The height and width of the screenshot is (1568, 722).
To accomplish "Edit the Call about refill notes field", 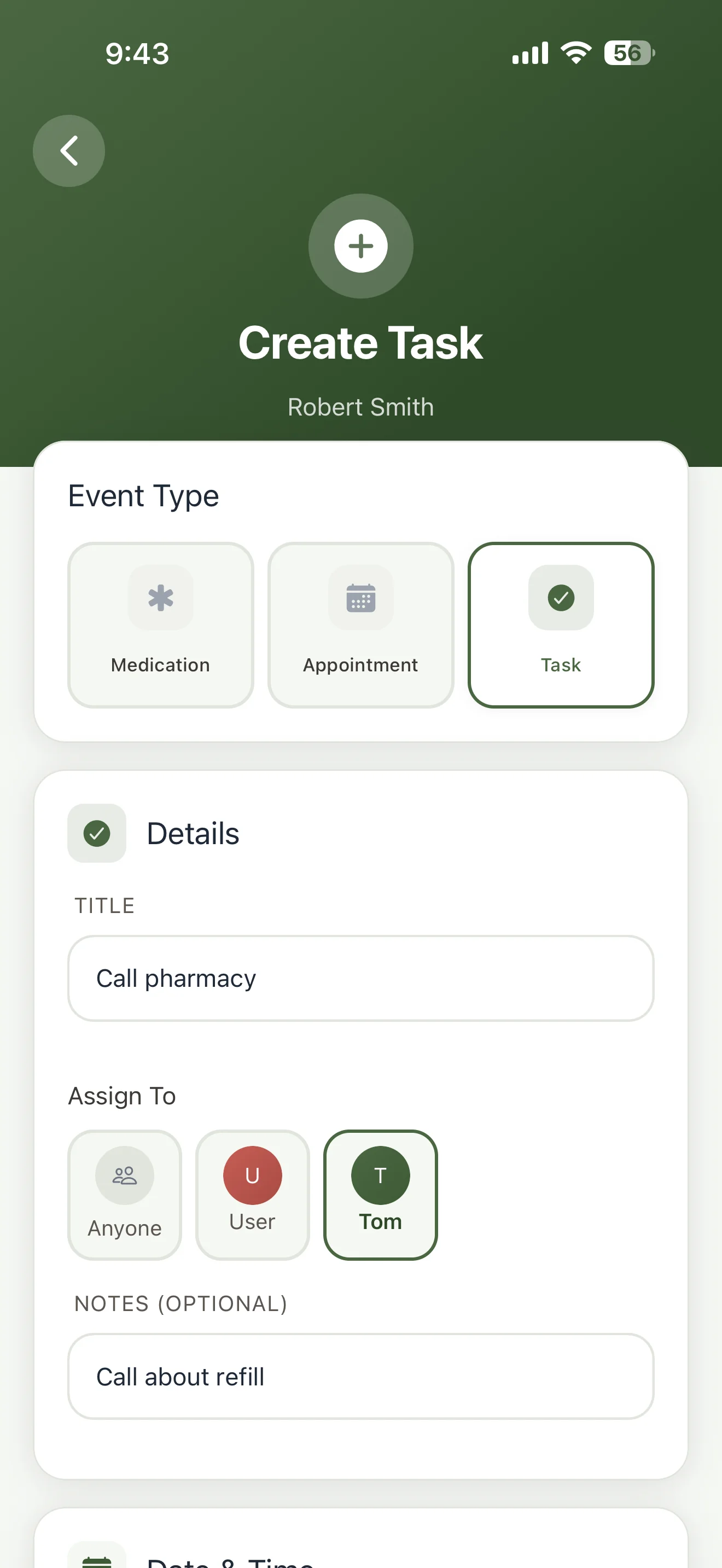I will click(x=360, y=1376).
